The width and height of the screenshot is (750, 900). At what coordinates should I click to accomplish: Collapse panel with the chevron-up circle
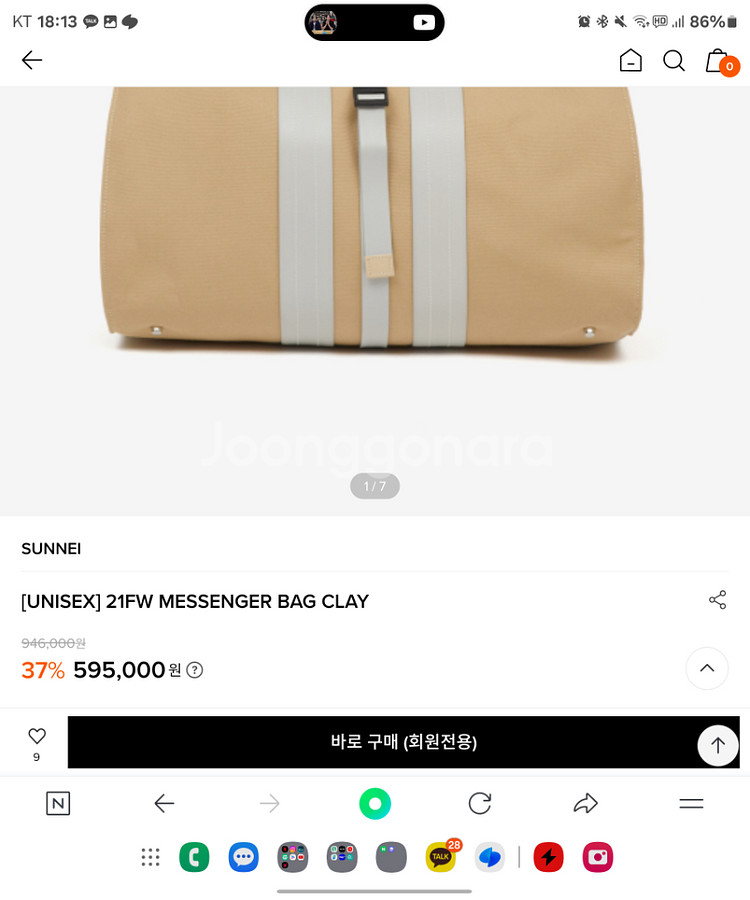pyautogui.click(x=707, y=668)
